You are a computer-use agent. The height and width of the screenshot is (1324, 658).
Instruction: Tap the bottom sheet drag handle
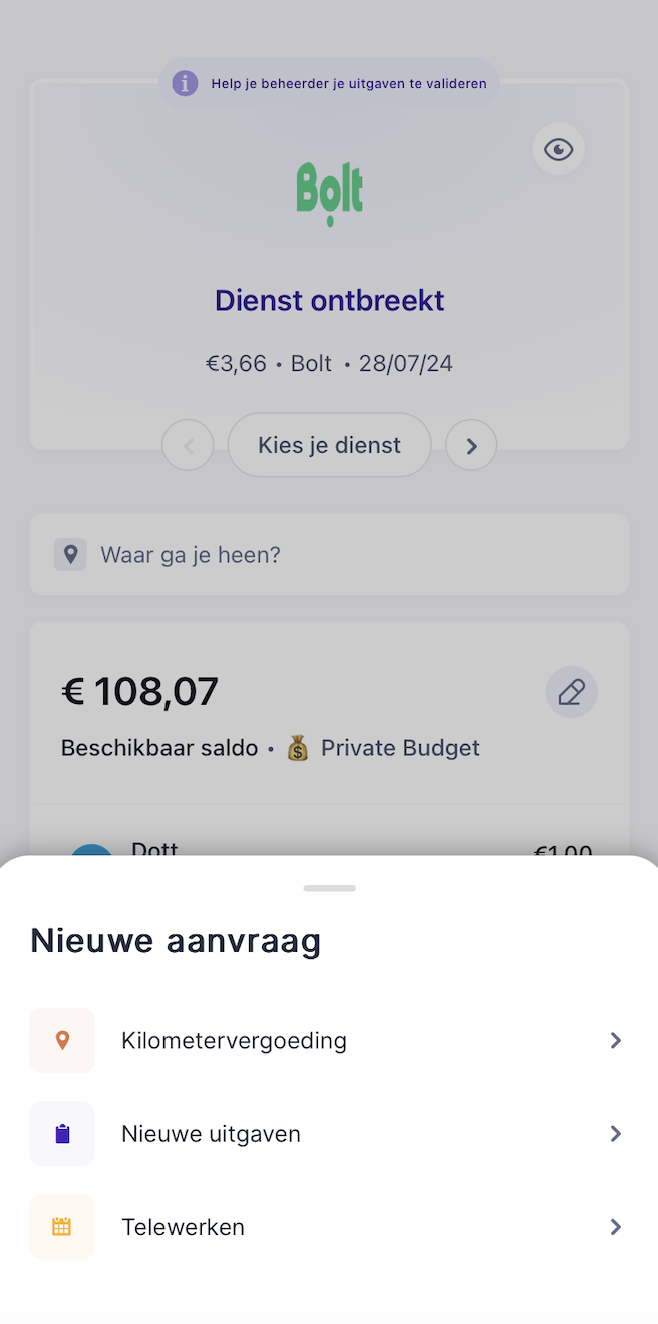pos(329,888)
